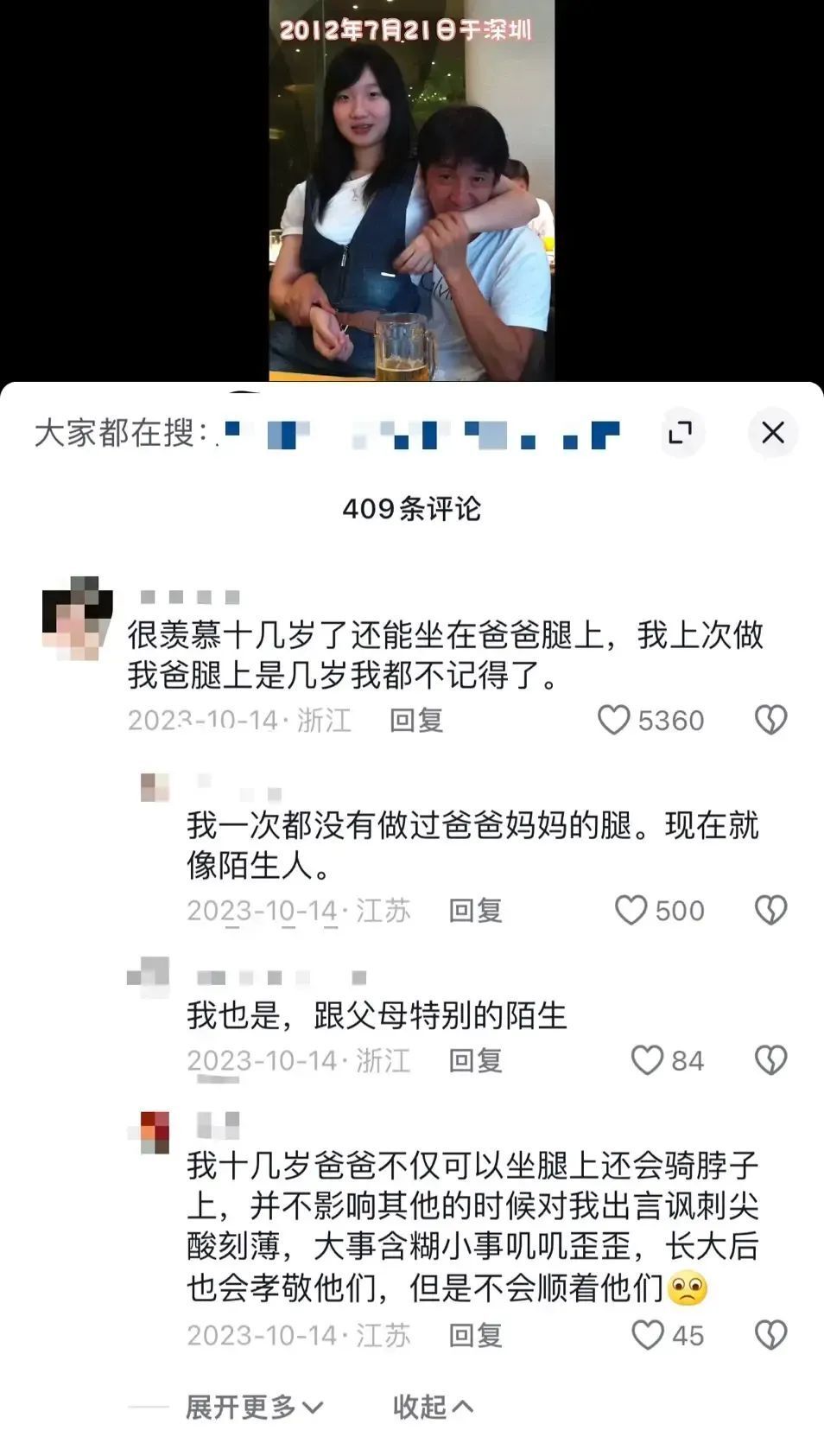Reply to the 5360-like Zhejiang comment
Image resolution: width=824 pixels, height=1456 pixels.
pos(416,720)
